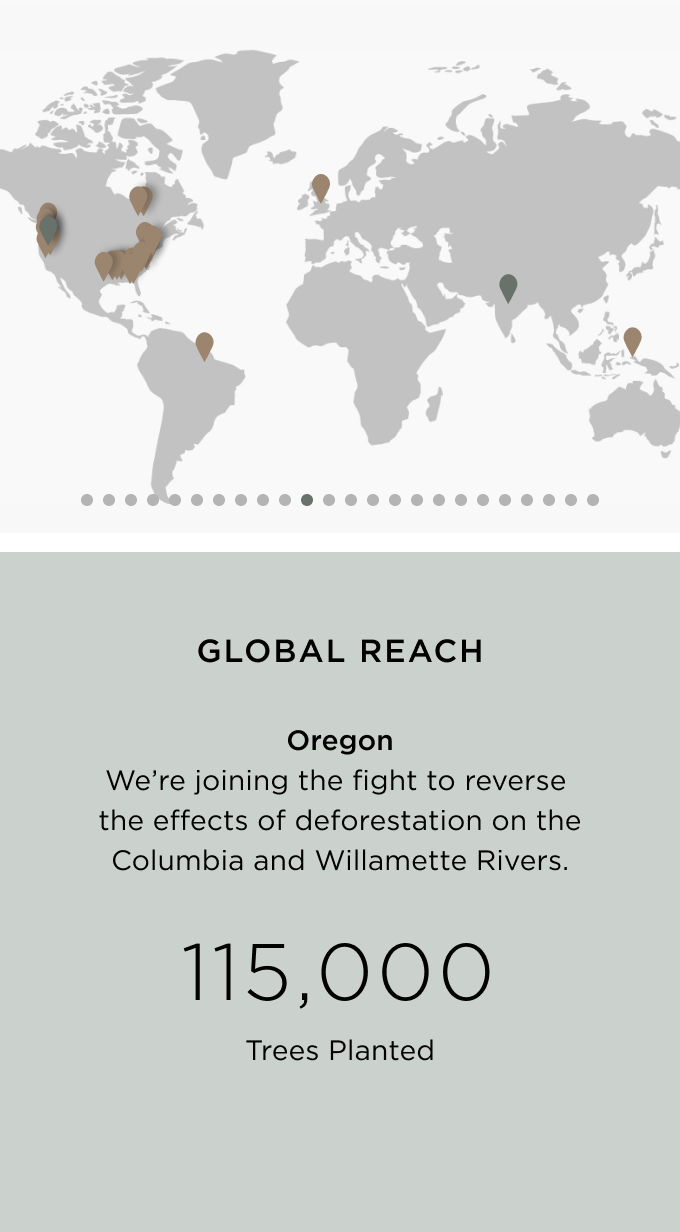The image size is (680, 1232).
Task: Tap the dot right after the highlighted one
Action: (329, 500)
